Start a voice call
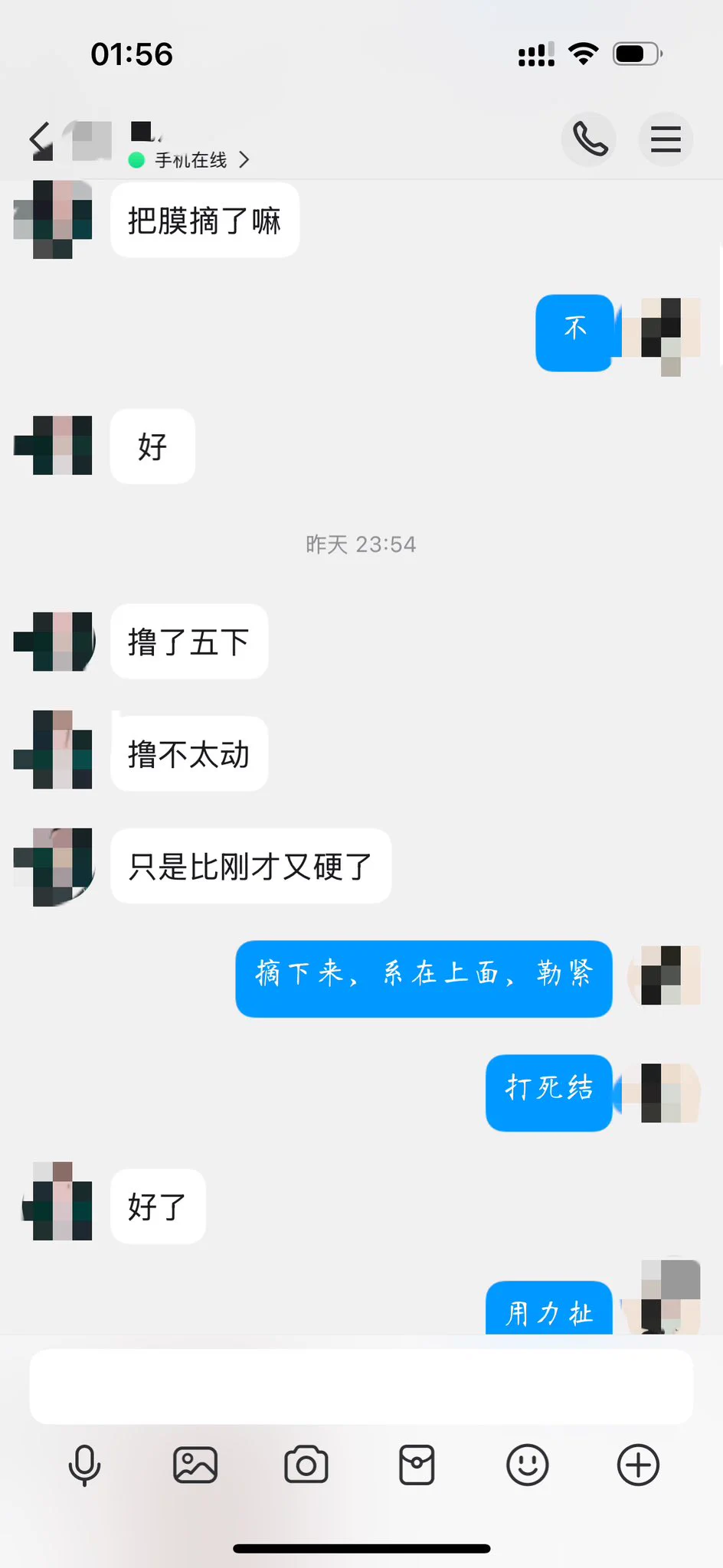Viewport: 723px width, 1568px height. [589, 139]
